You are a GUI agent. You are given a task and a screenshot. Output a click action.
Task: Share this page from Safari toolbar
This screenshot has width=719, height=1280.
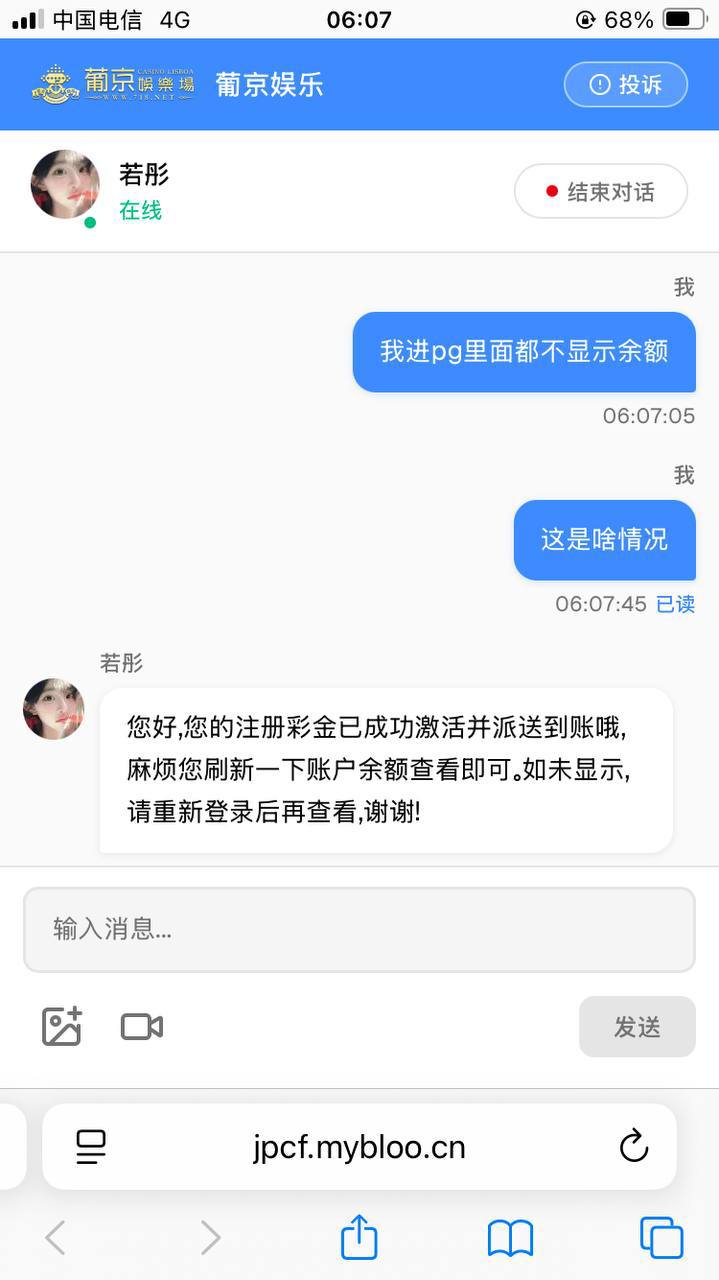coord(359,1237)
